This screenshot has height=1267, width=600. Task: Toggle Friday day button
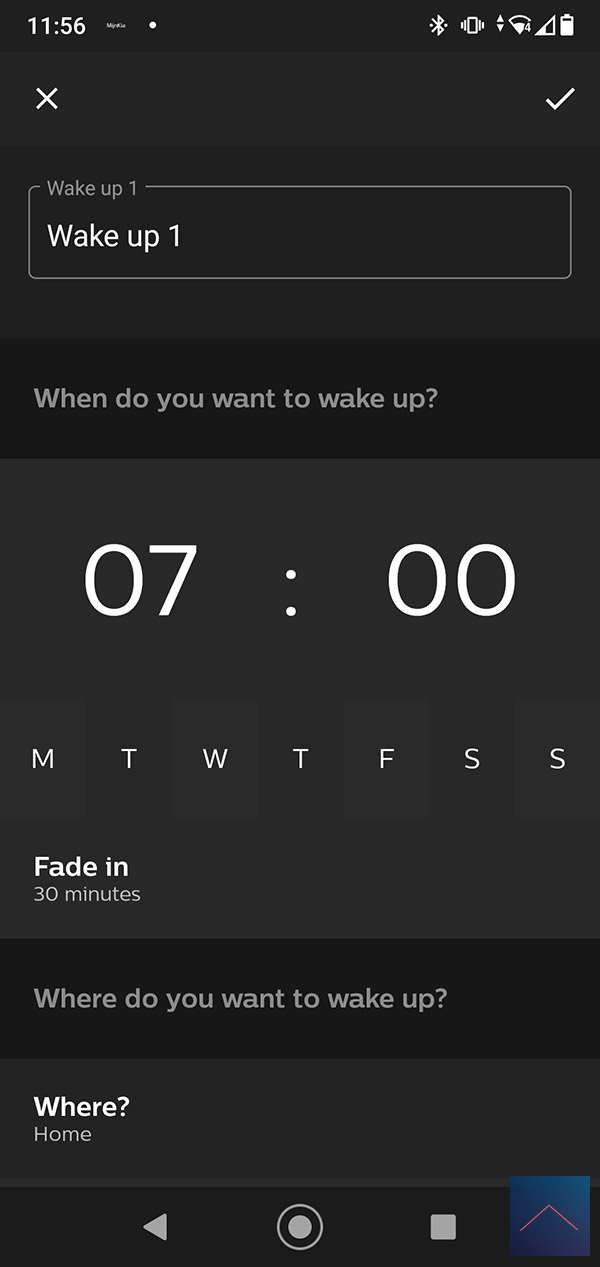point(386,759)
